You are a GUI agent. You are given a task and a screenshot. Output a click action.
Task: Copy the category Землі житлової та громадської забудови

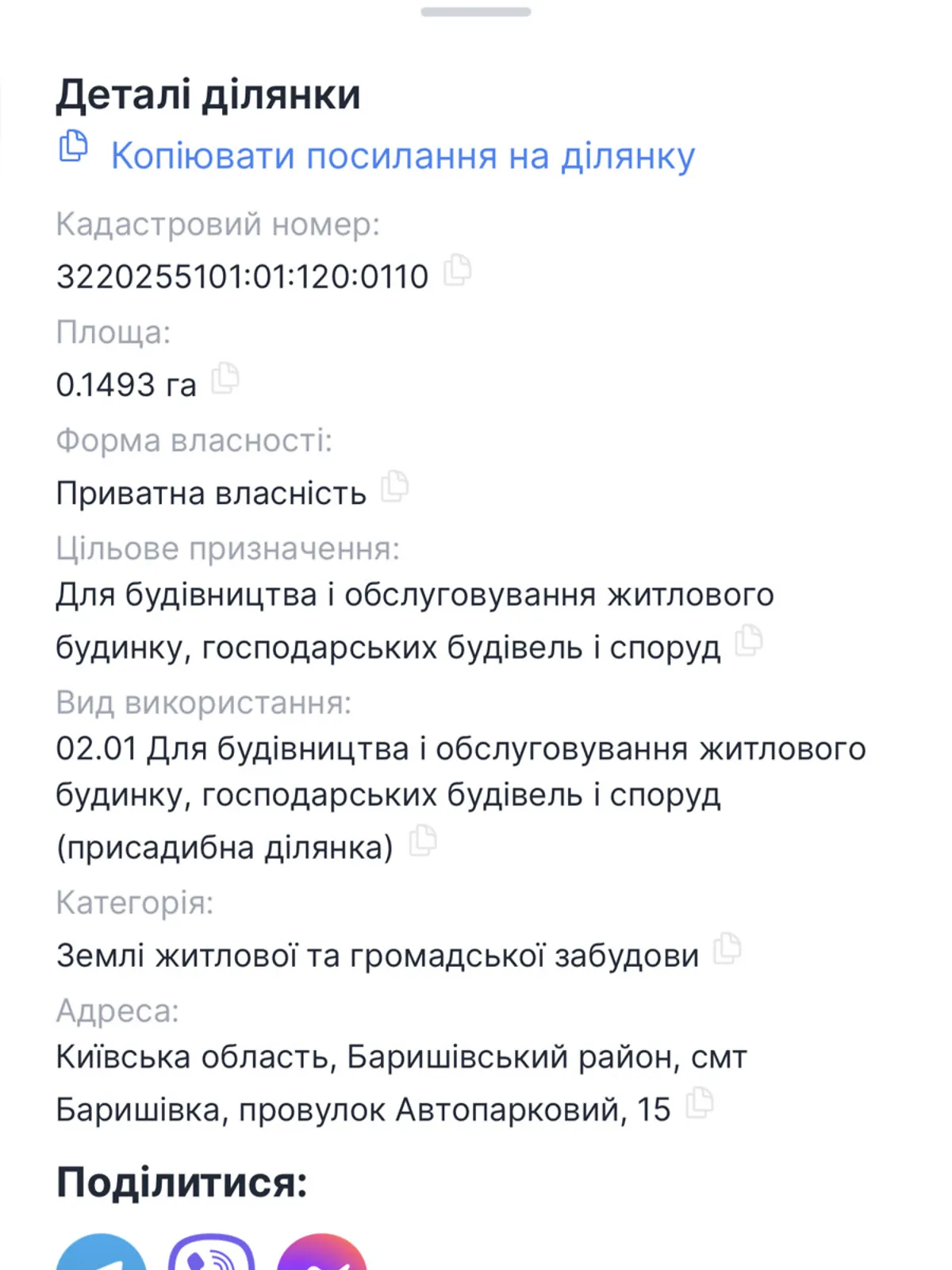727,949
